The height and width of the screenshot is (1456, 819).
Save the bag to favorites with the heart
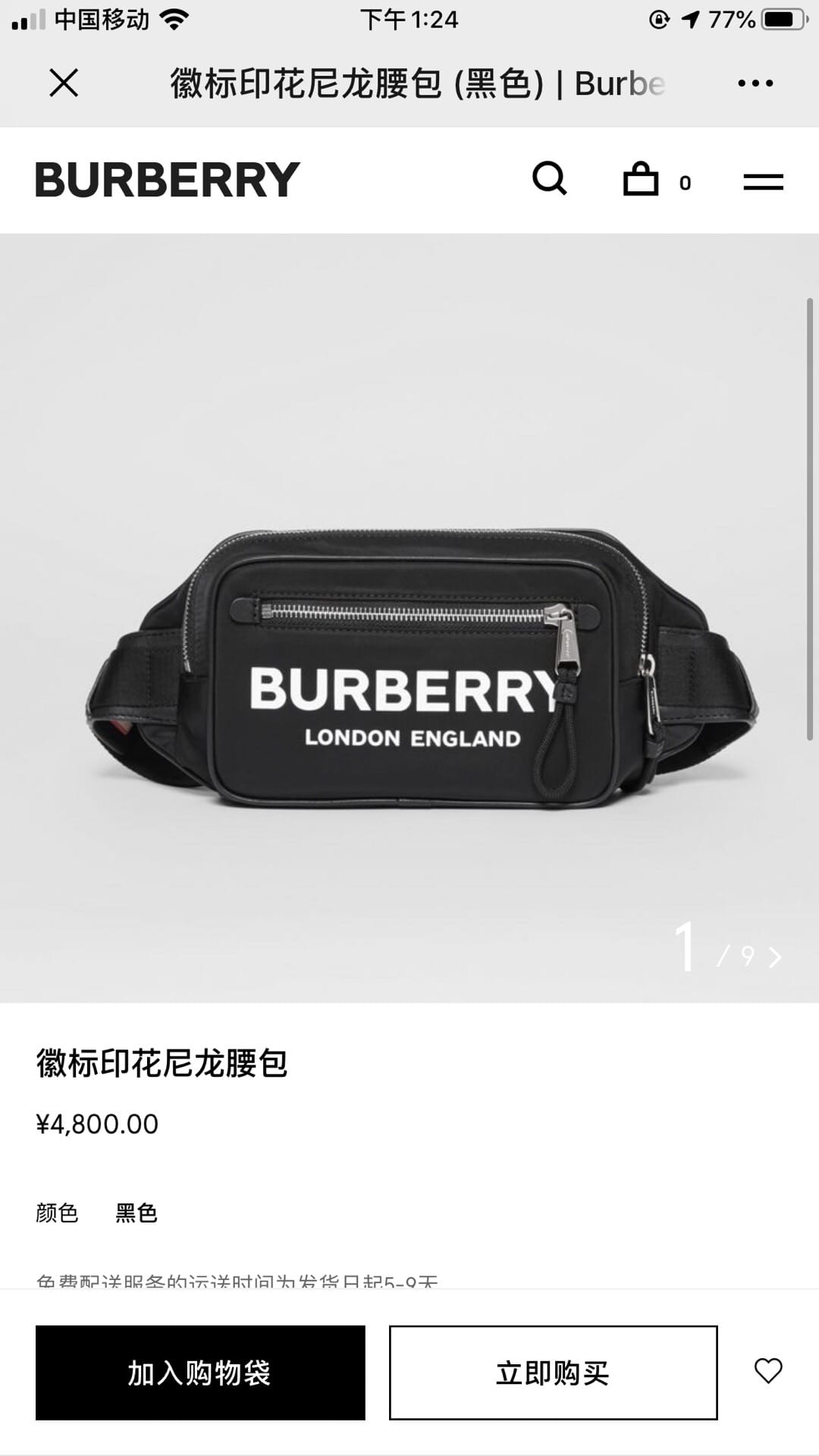(767, 1371)
